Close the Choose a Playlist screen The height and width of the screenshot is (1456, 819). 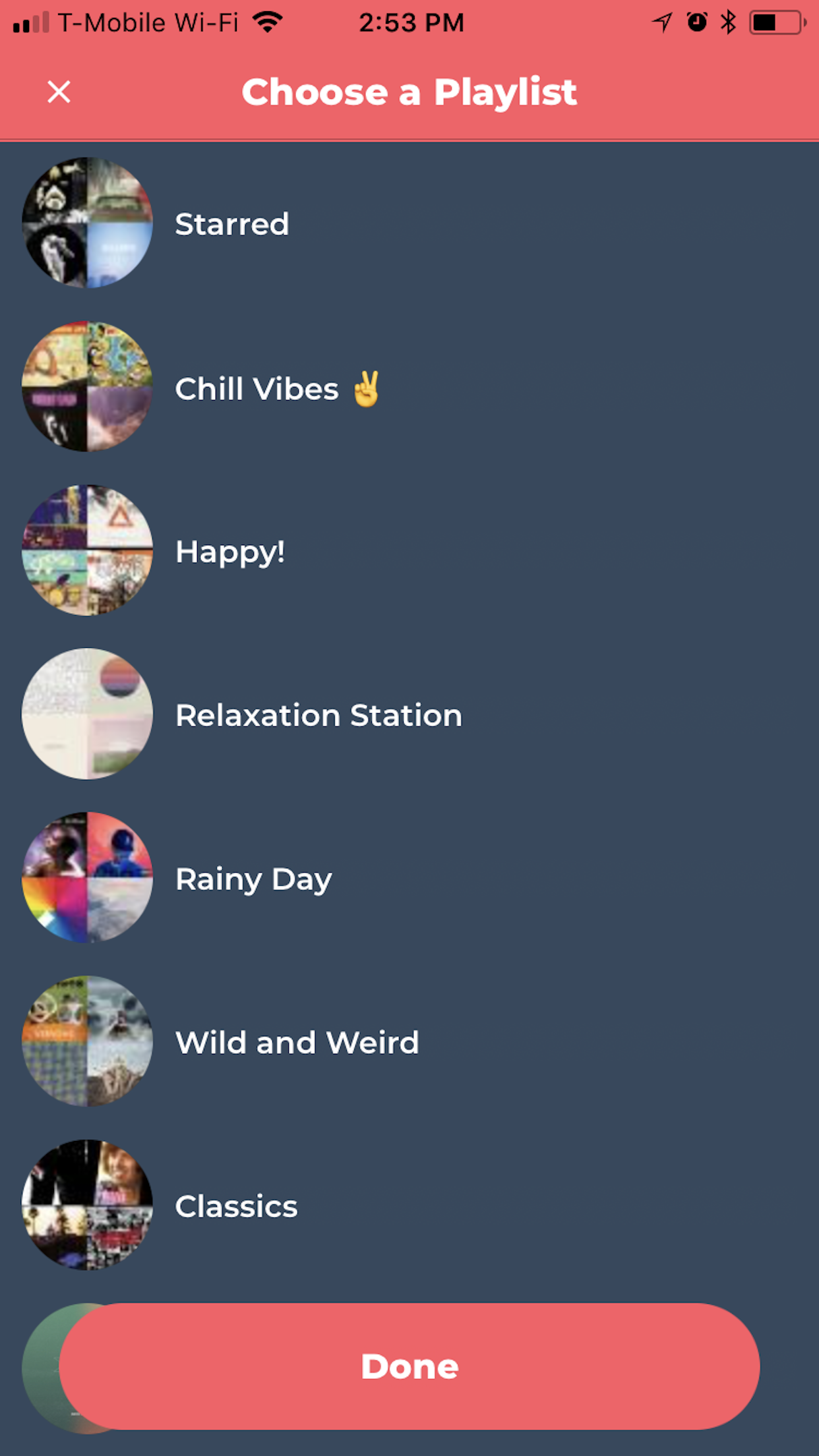pyautogui.click(x=59, y=92)
